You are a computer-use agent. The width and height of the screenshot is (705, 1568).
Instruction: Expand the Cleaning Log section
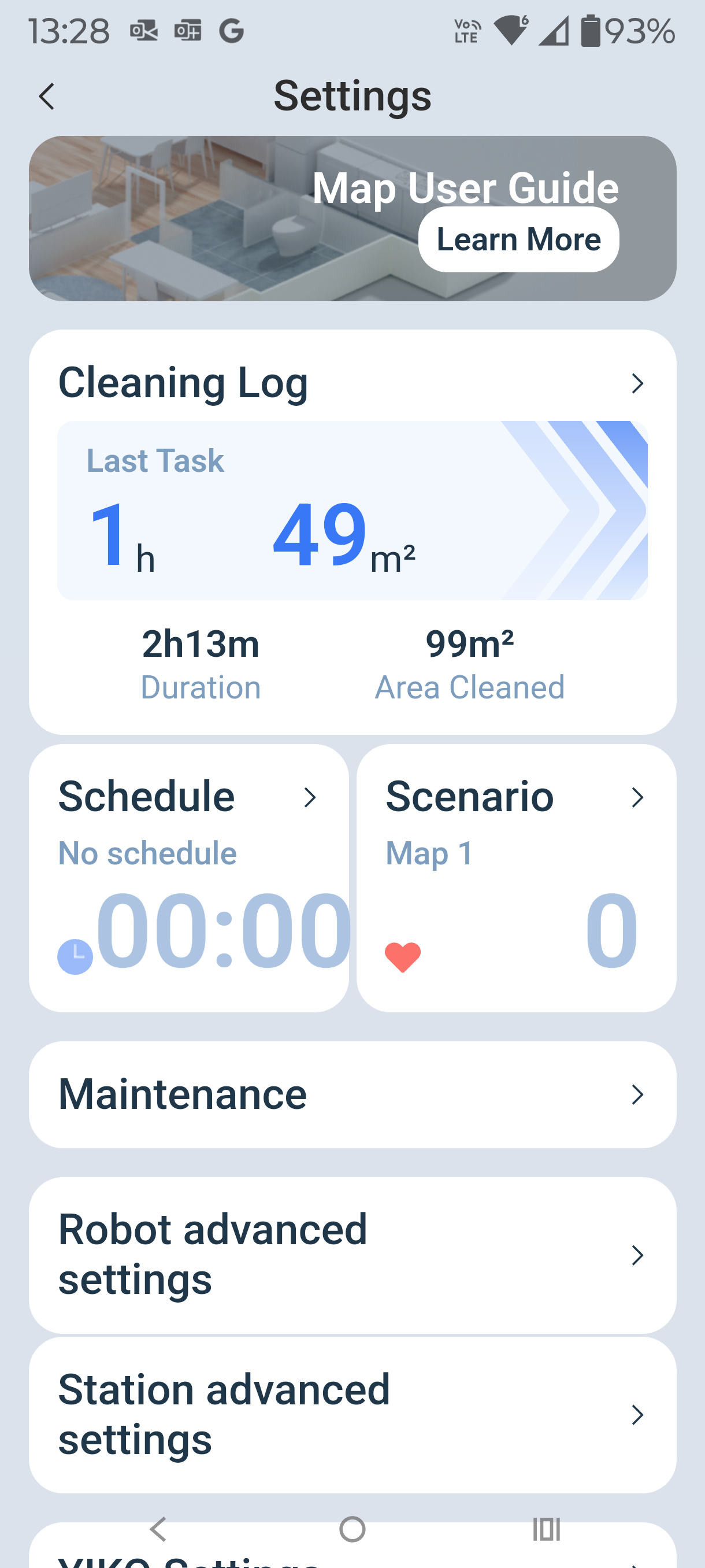[637, 382]
